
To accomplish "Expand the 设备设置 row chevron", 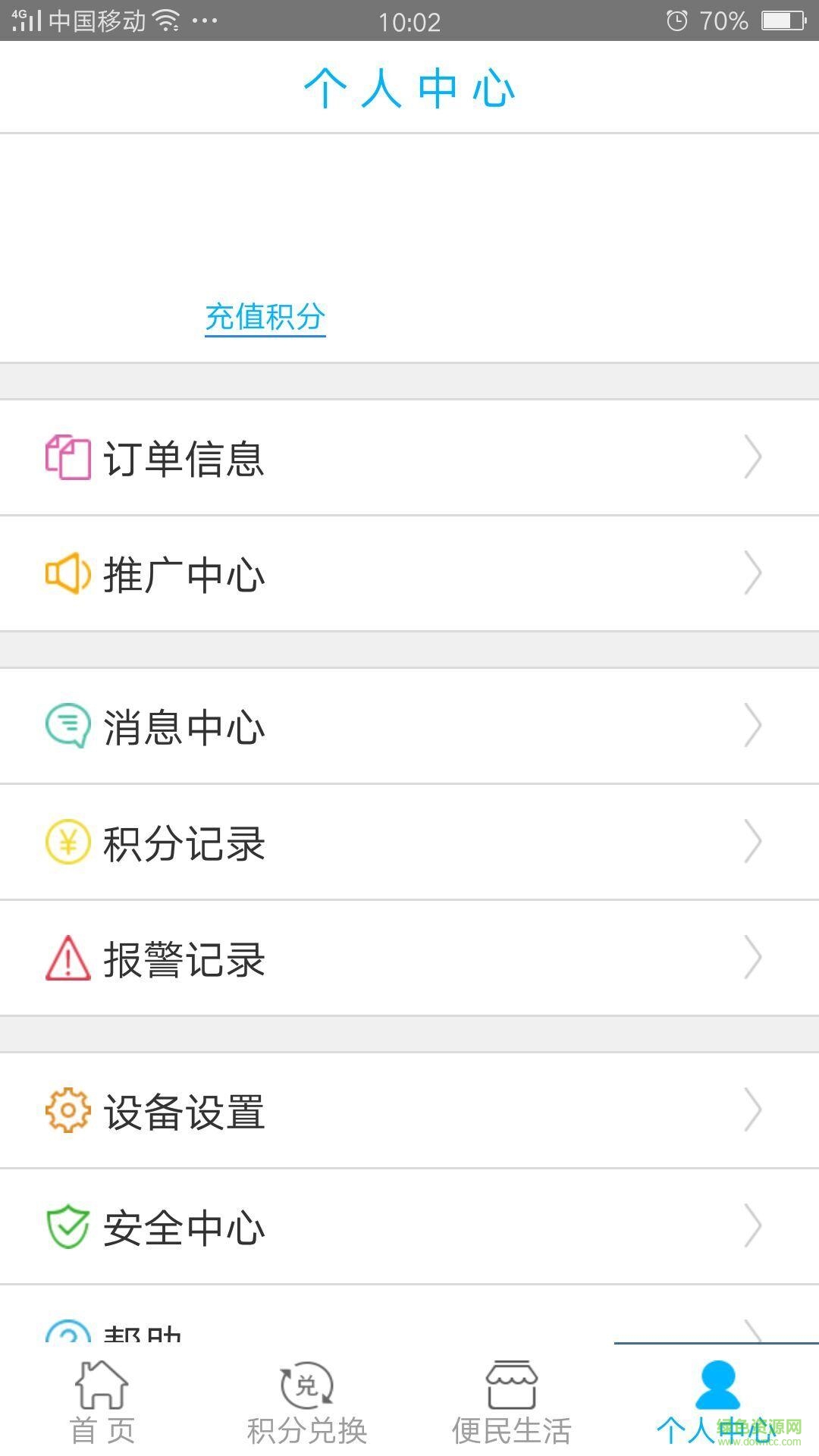I will pos(754,1109).
